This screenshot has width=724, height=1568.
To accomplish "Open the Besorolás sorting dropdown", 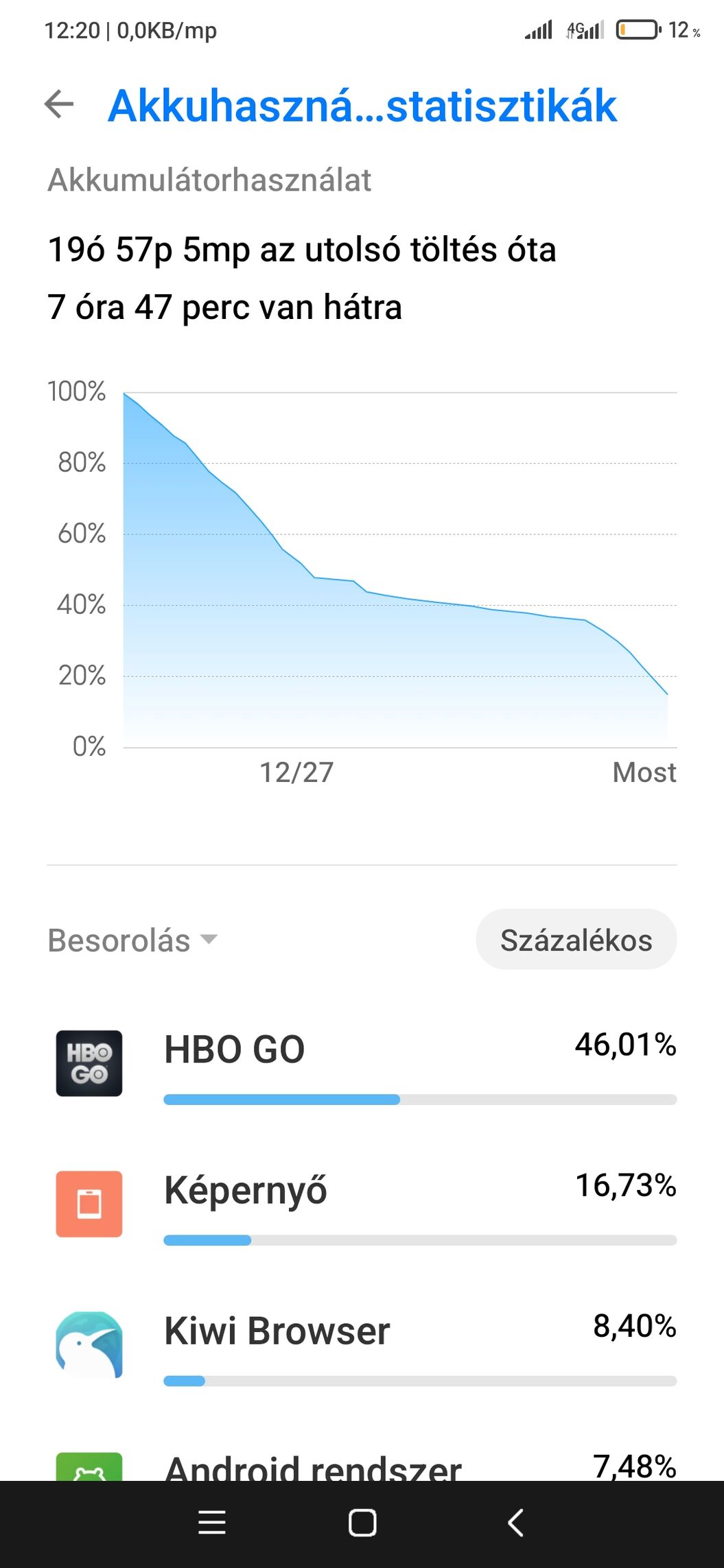I will (x=132, y=940).
